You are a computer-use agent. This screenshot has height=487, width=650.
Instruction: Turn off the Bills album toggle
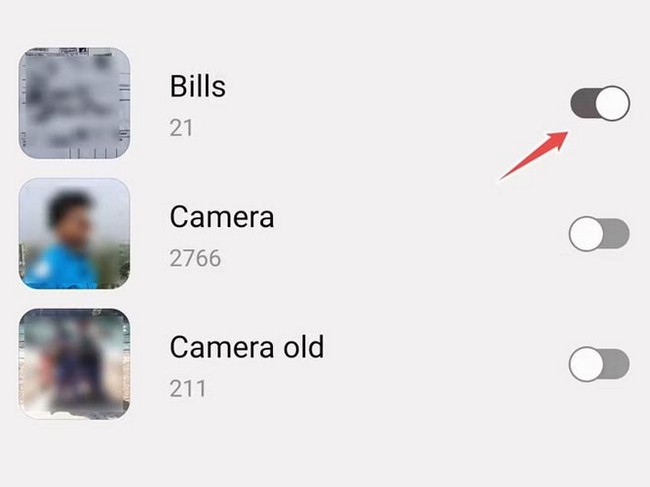tap(599, 103)
